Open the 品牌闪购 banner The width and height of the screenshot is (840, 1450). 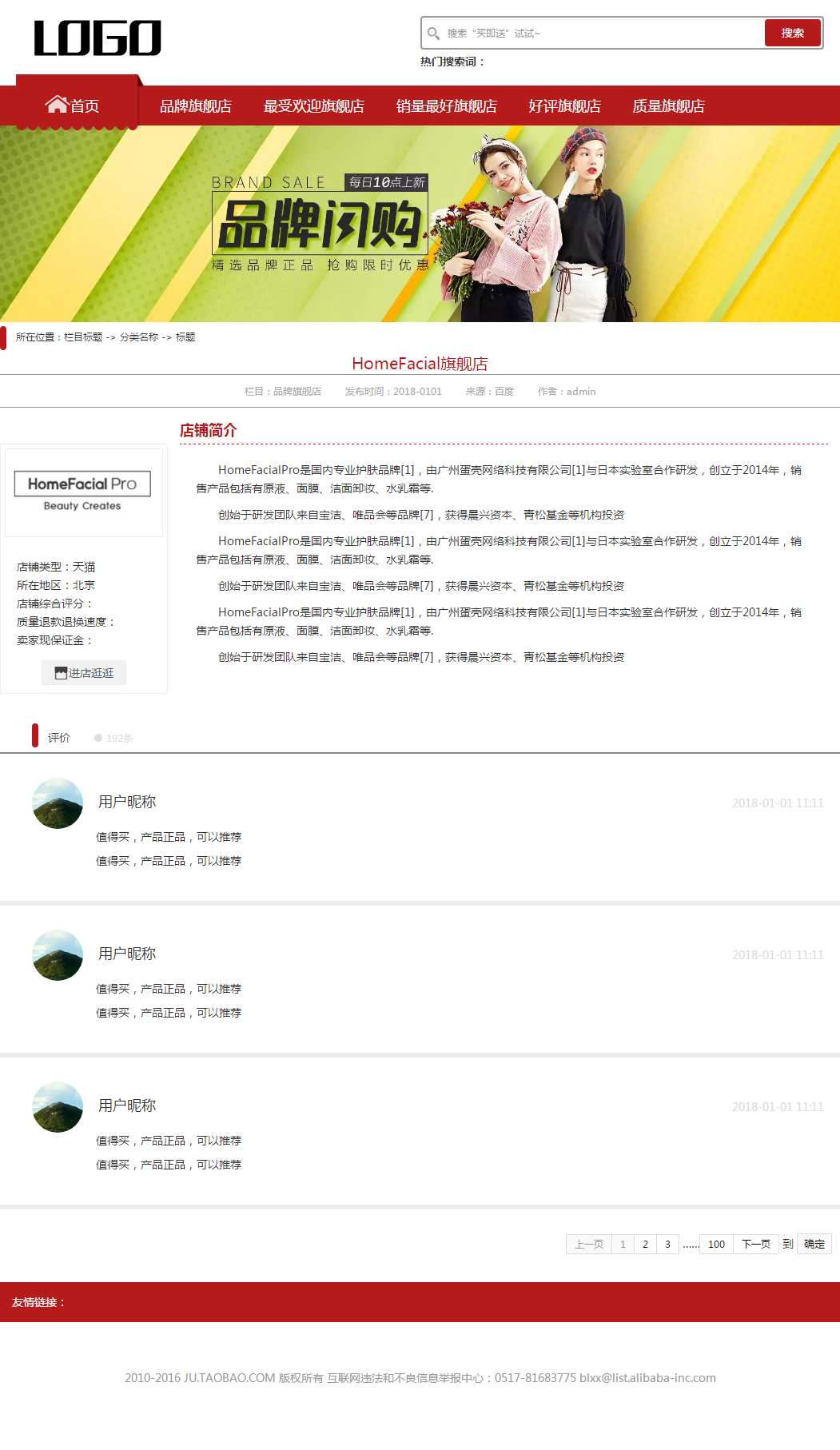[x=420, y=224]
